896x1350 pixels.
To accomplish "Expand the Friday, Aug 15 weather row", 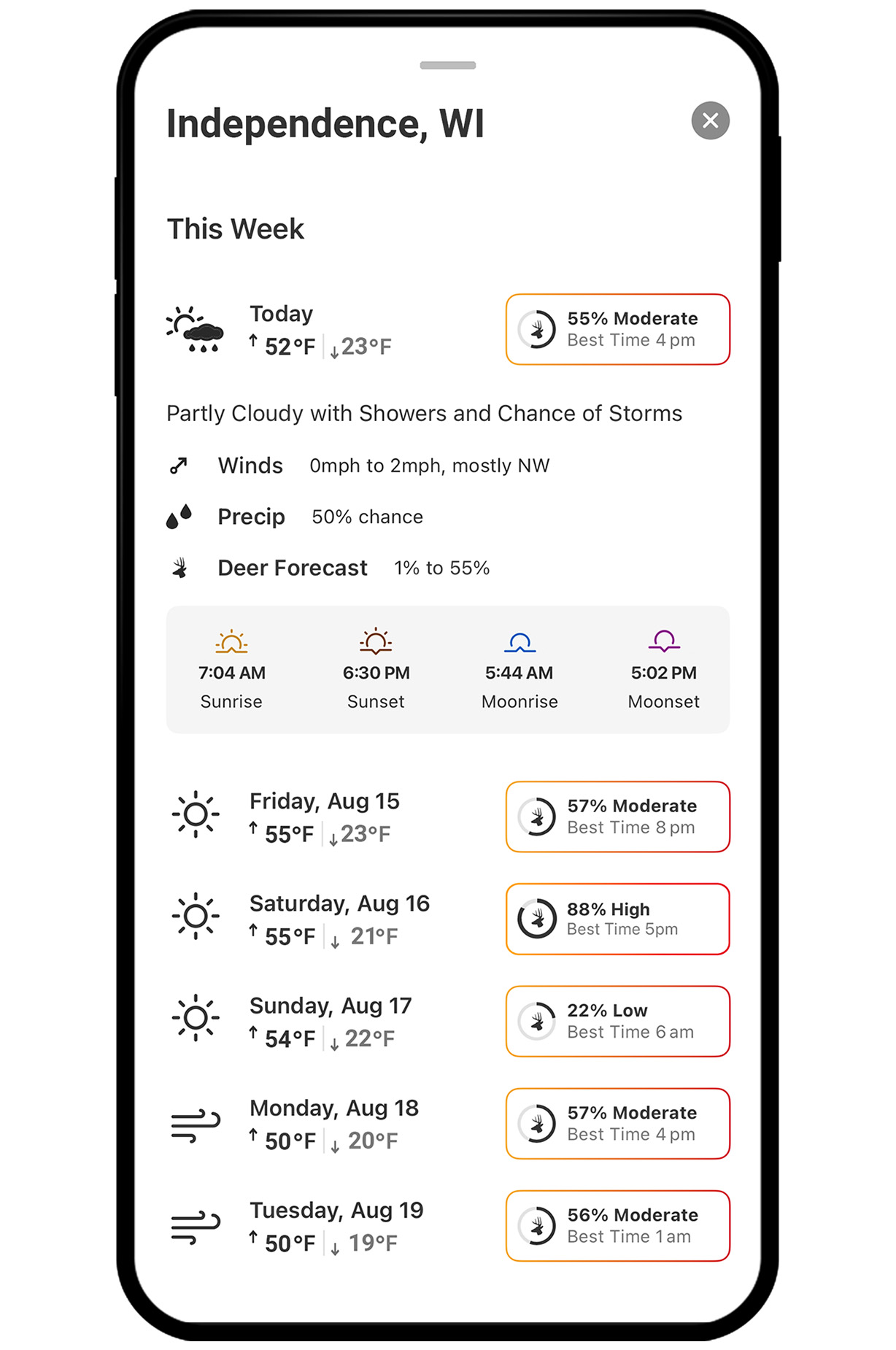I will 324,817.
